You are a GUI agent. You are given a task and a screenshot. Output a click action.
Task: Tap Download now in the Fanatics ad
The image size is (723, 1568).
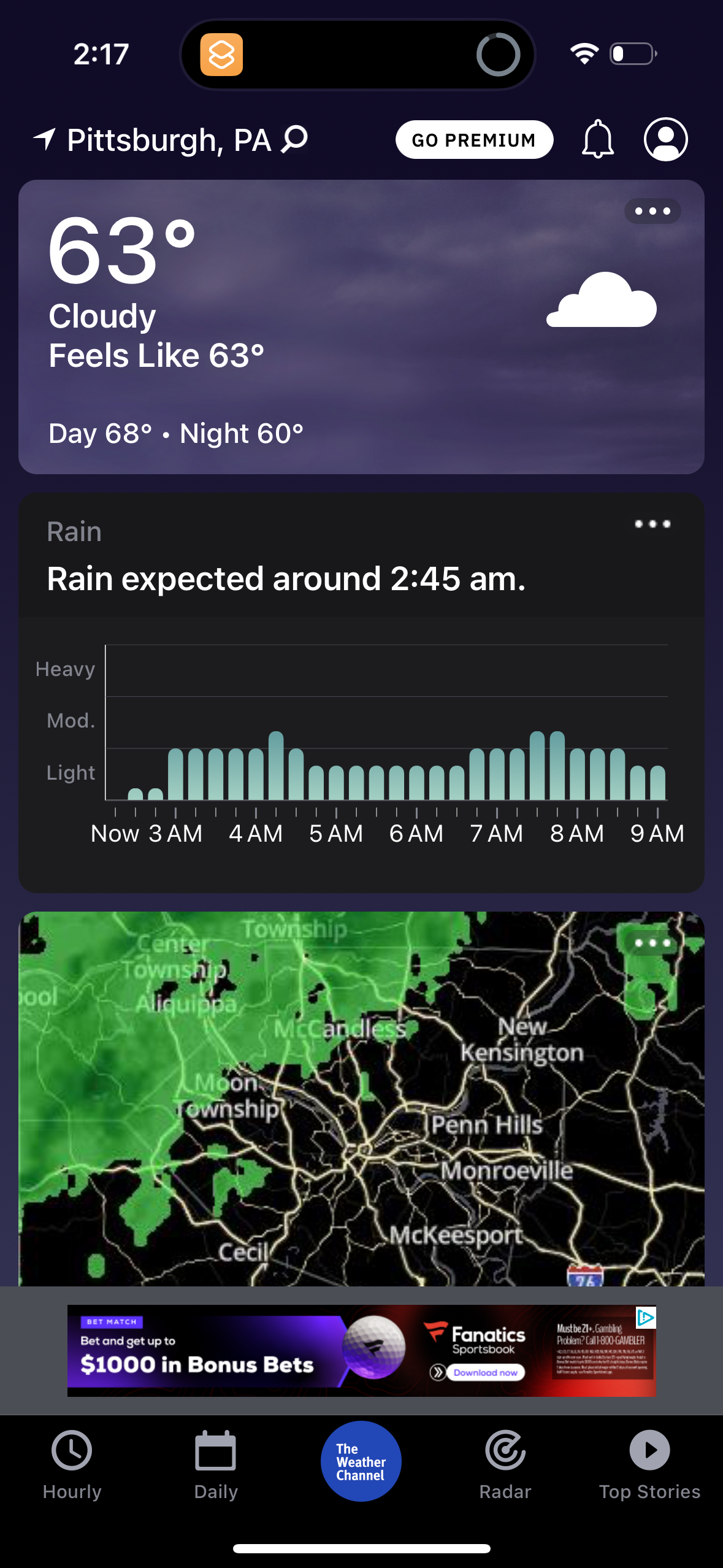pos(484,1373)
